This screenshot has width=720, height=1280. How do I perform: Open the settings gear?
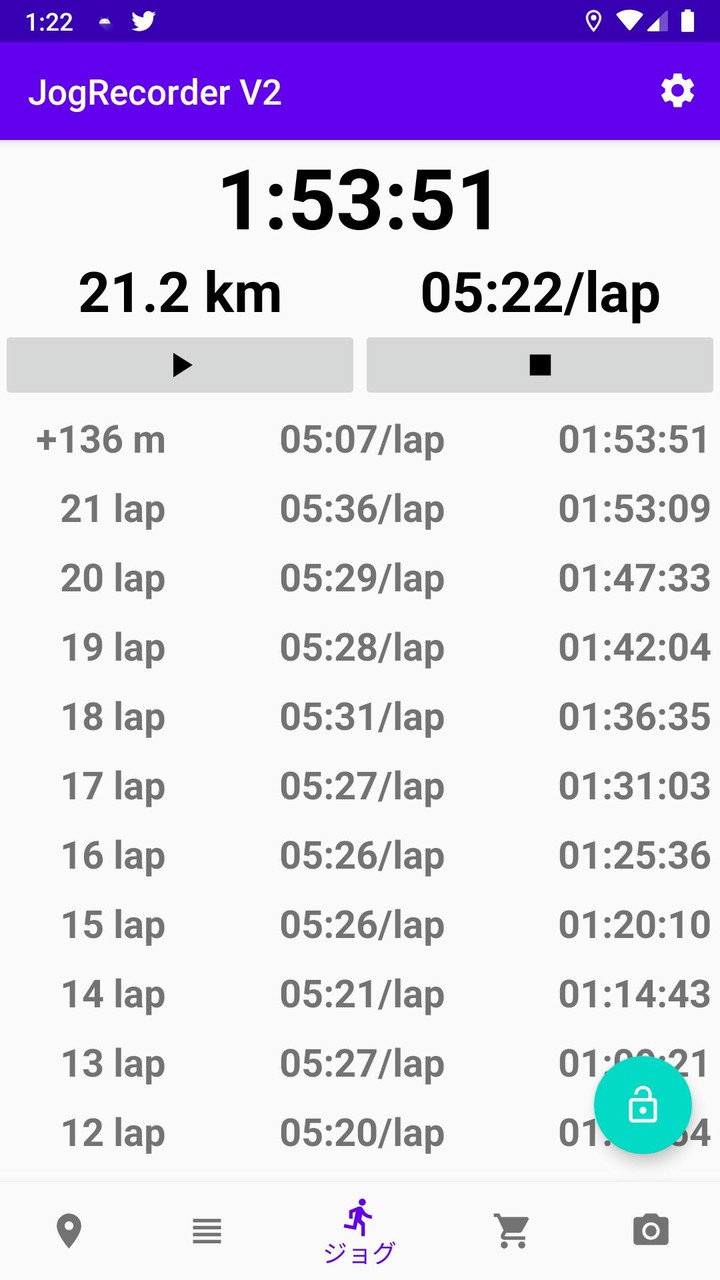pos(677,91)
